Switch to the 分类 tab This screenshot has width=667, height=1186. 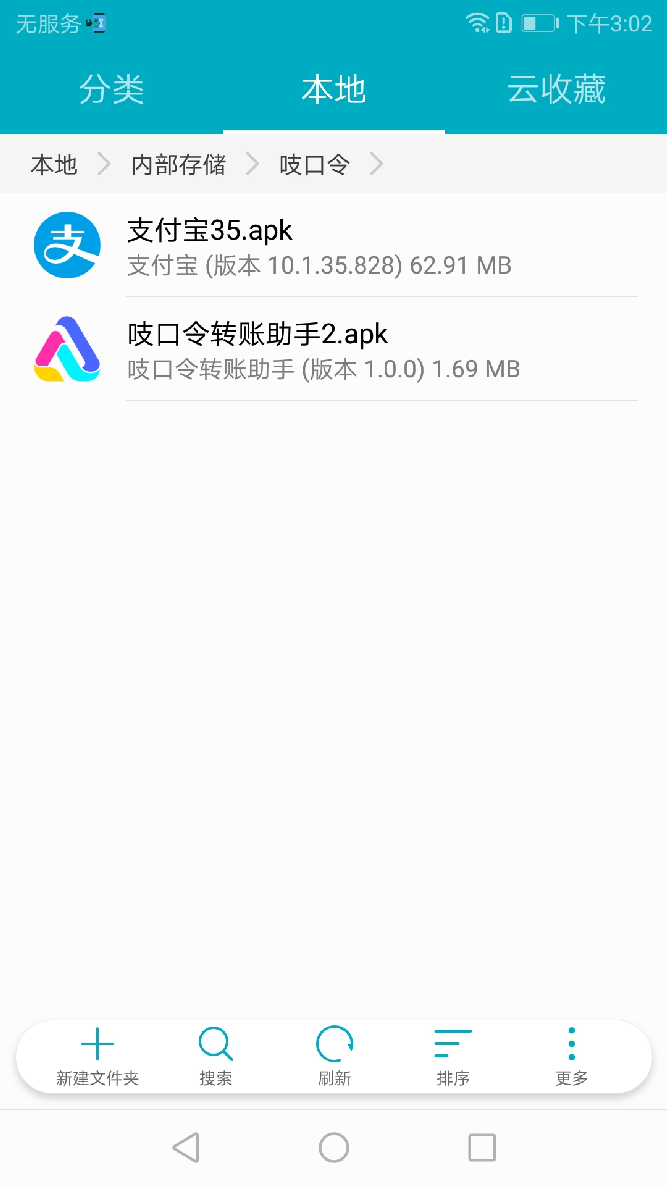pyautogui.click(x=111, y=90)
